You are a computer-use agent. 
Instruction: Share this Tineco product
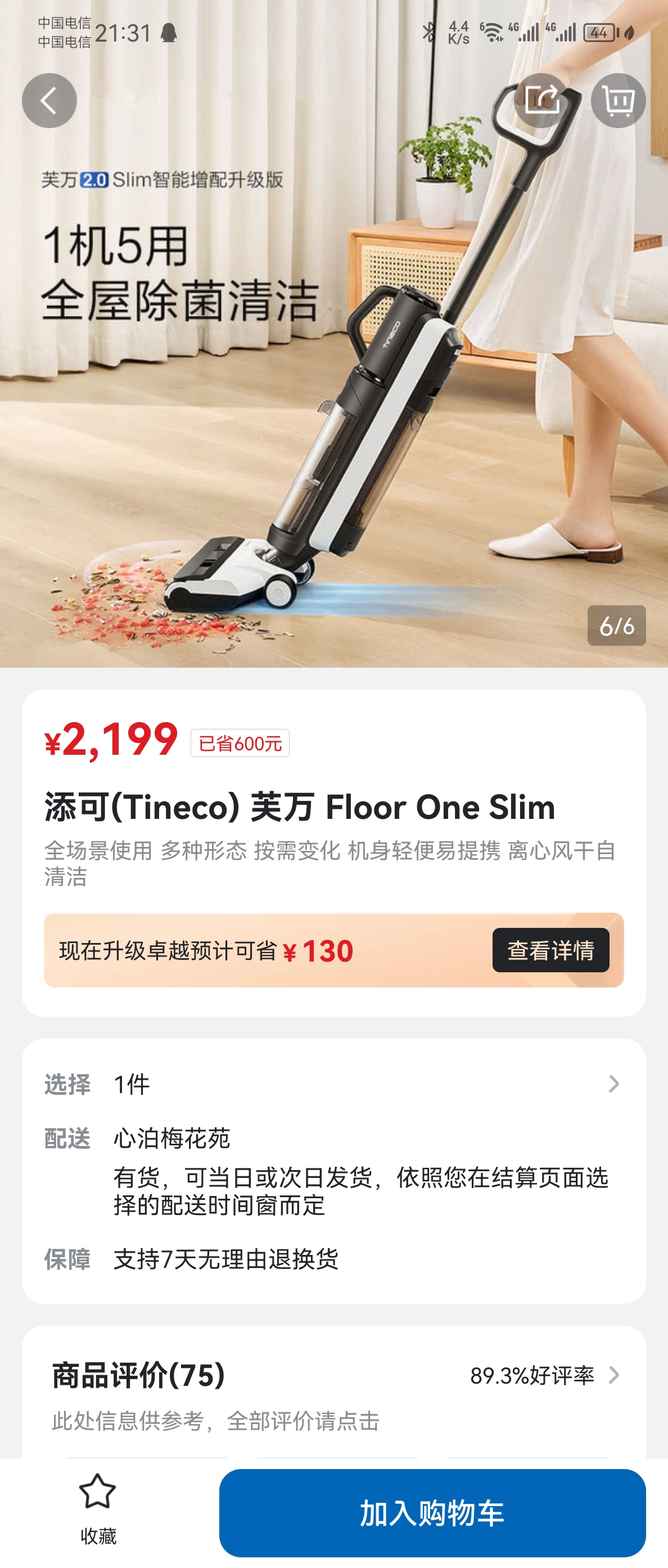pos(541,101)
